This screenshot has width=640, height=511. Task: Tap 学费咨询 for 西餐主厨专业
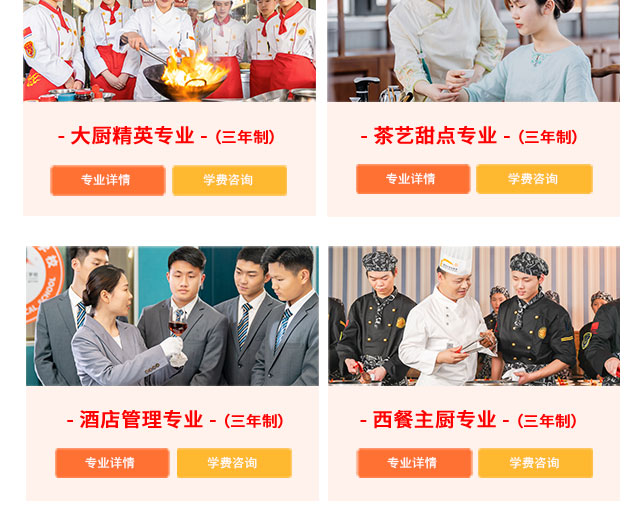(x=535, y=463)
